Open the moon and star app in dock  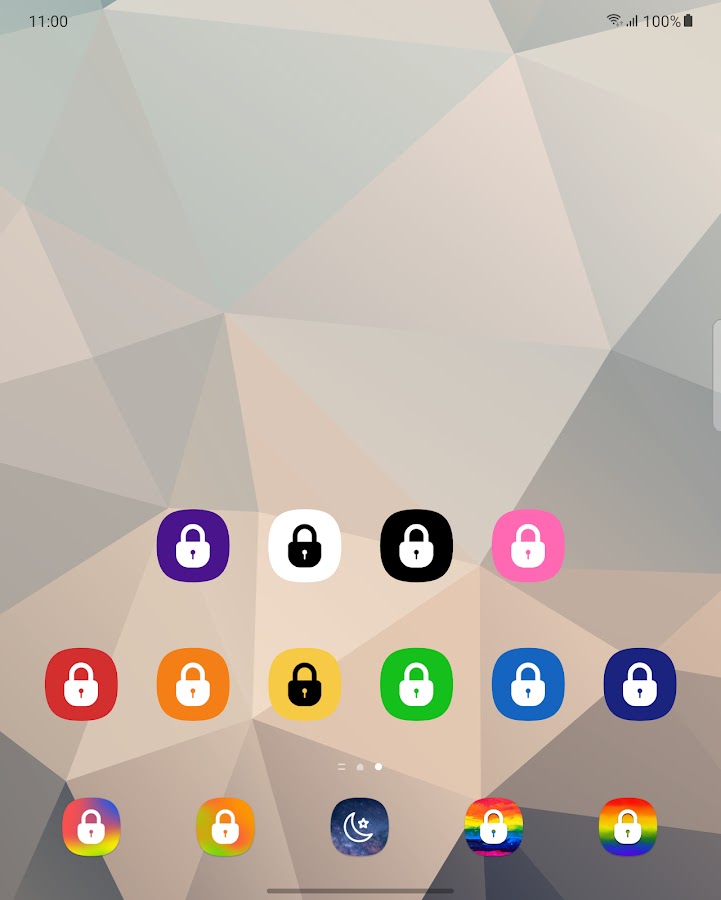[x=360, y=827]
